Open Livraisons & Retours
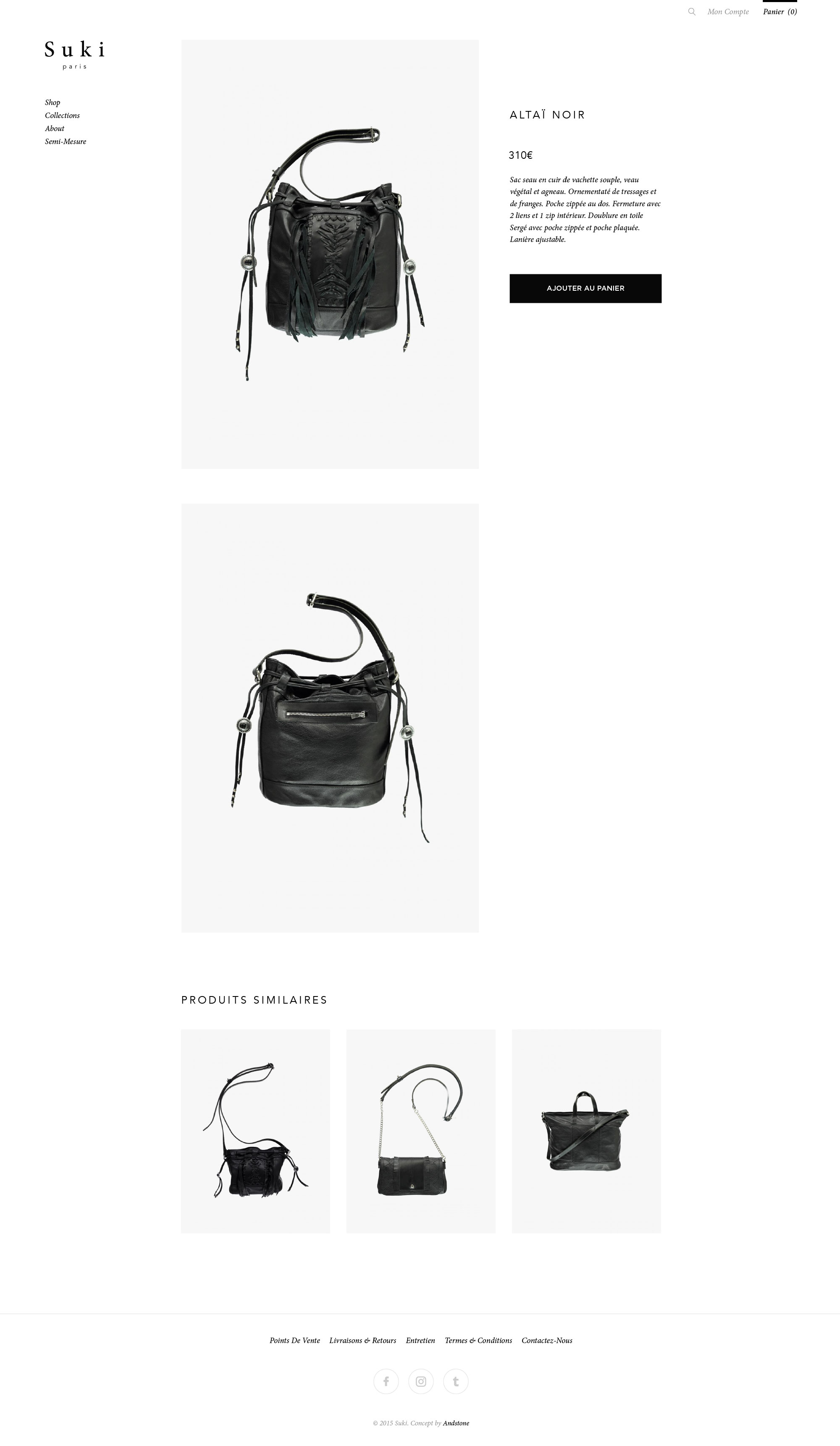This screenshot has width=840, height=1446. [362, 1340]
